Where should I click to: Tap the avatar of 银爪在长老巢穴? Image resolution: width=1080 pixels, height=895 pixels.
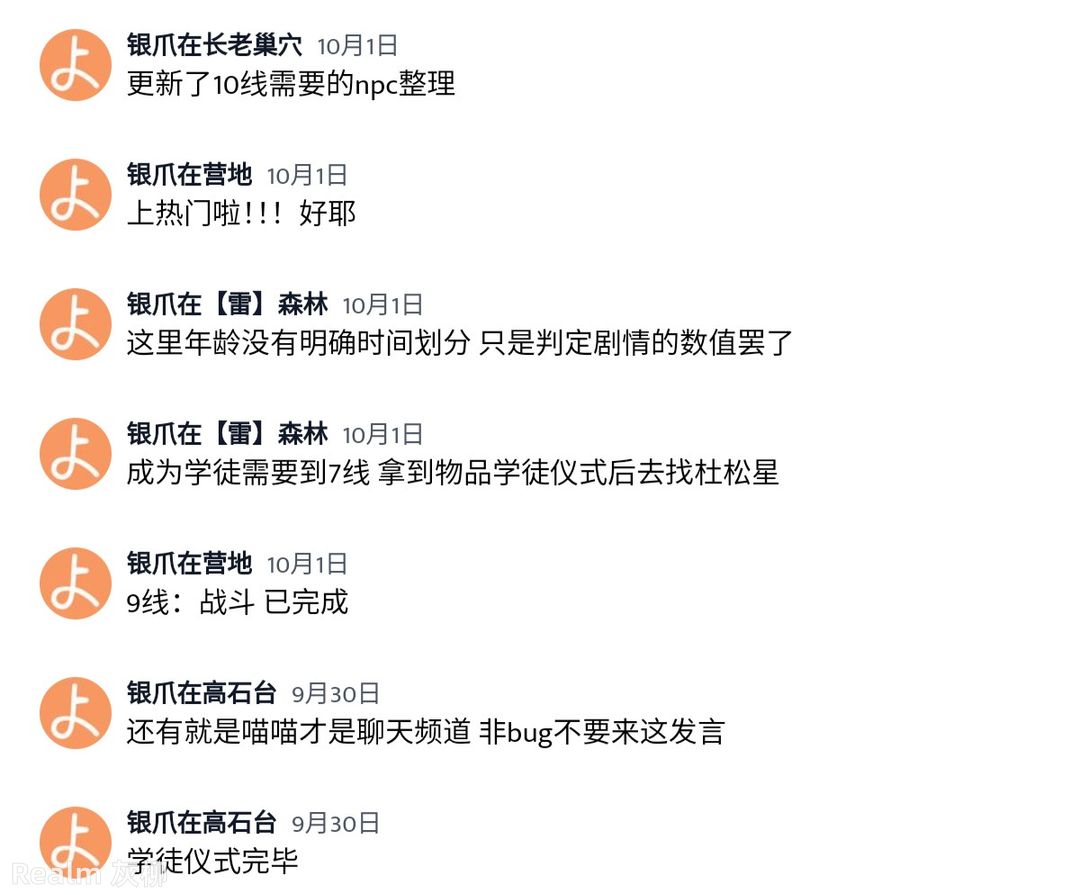[x=75, y=65]
